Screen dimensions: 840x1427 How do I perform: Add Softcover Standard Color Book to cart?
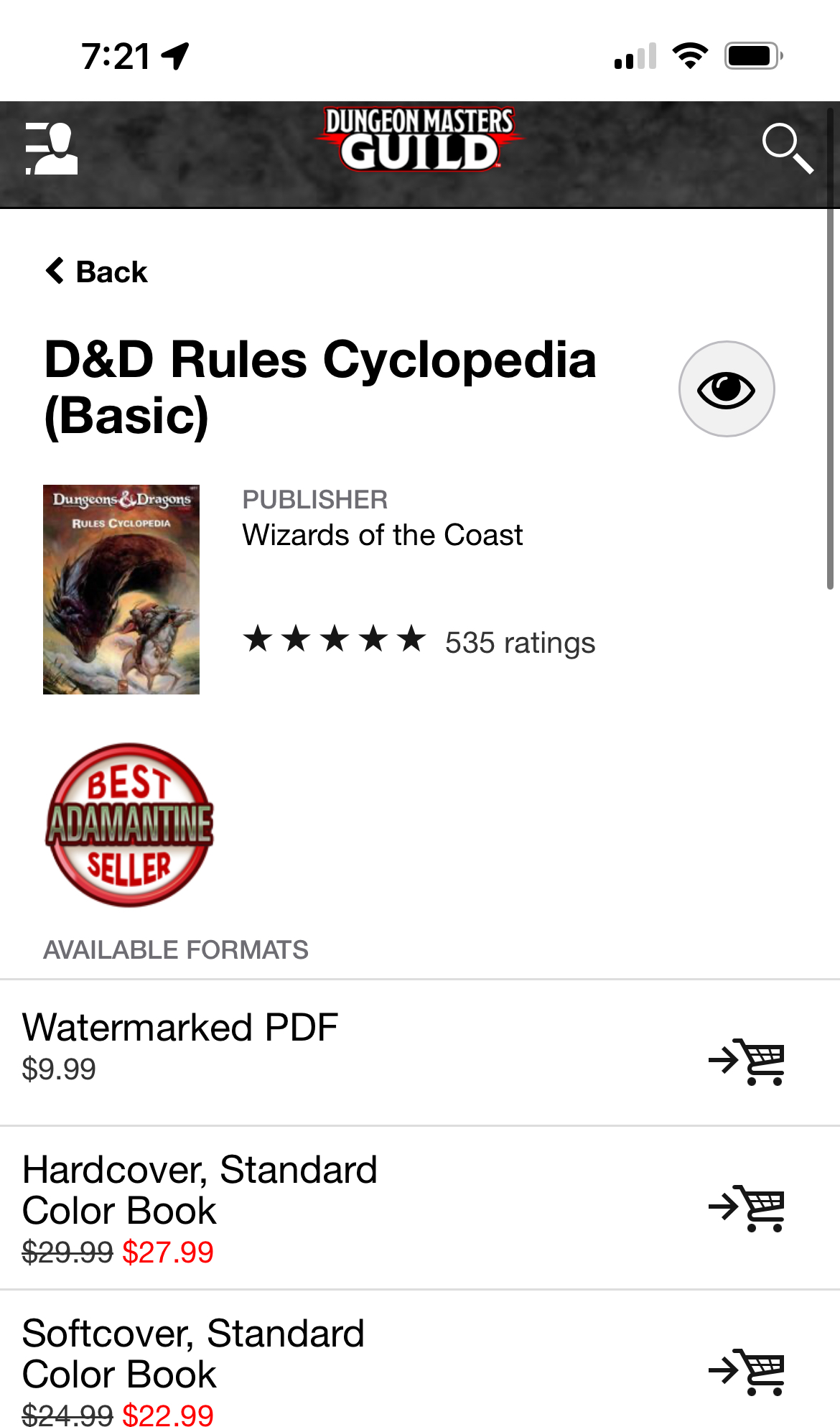coord(747,1371)
